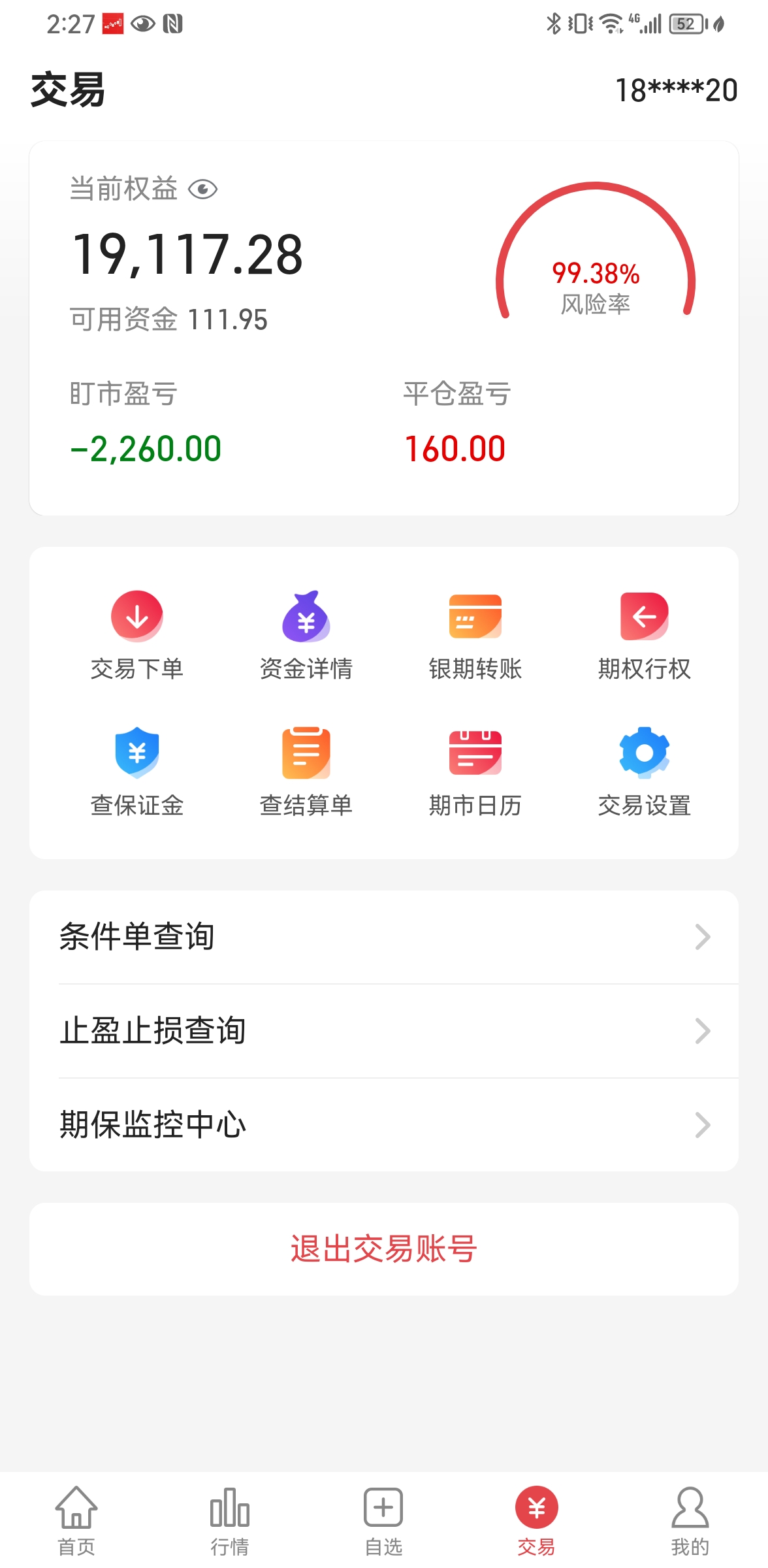Viewport: 768px width, 1568px height.
Task: Open 交易设置 trading settings
Action: point(644,771)
